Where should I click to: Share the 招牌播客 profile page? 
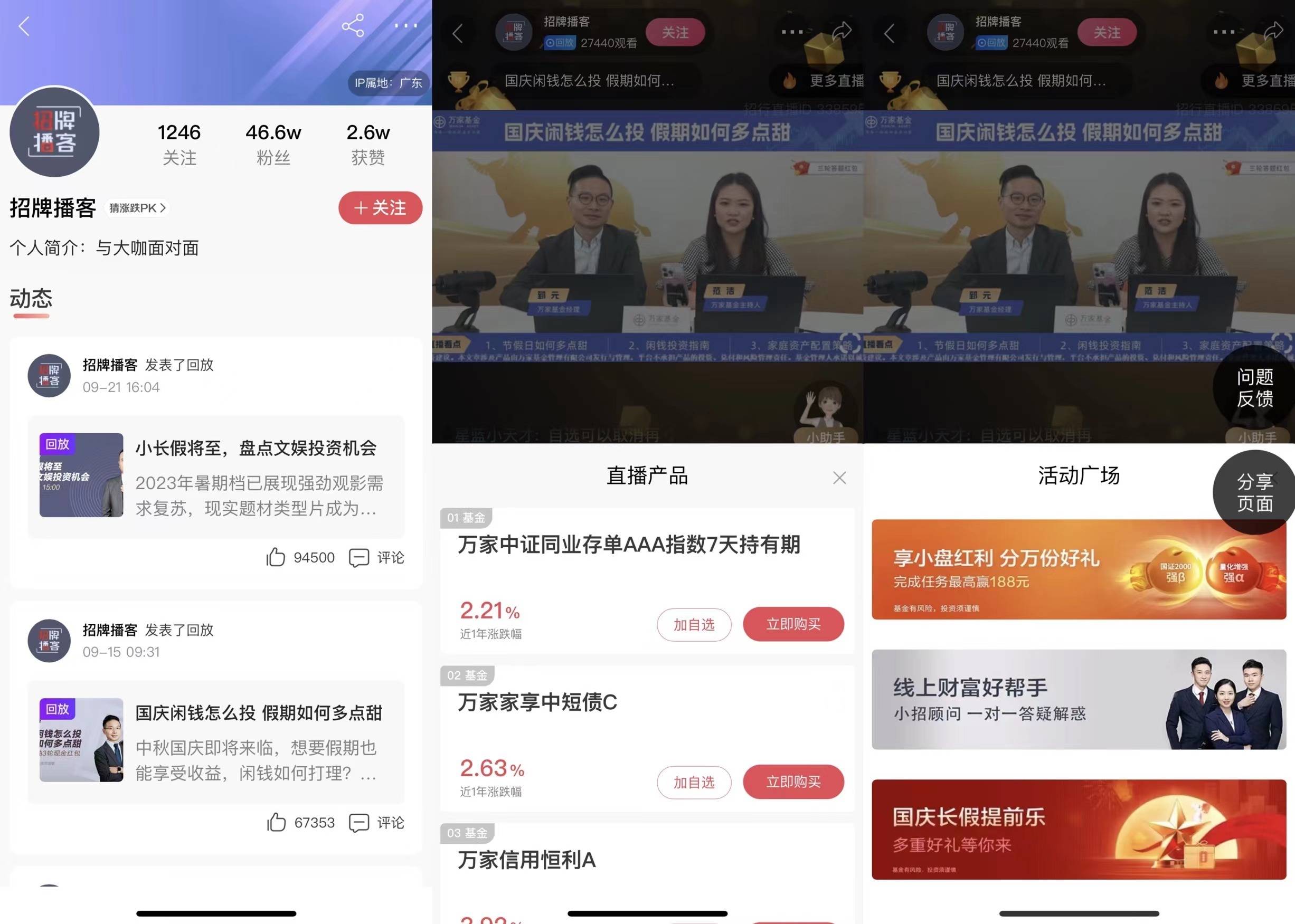(352, 26)
